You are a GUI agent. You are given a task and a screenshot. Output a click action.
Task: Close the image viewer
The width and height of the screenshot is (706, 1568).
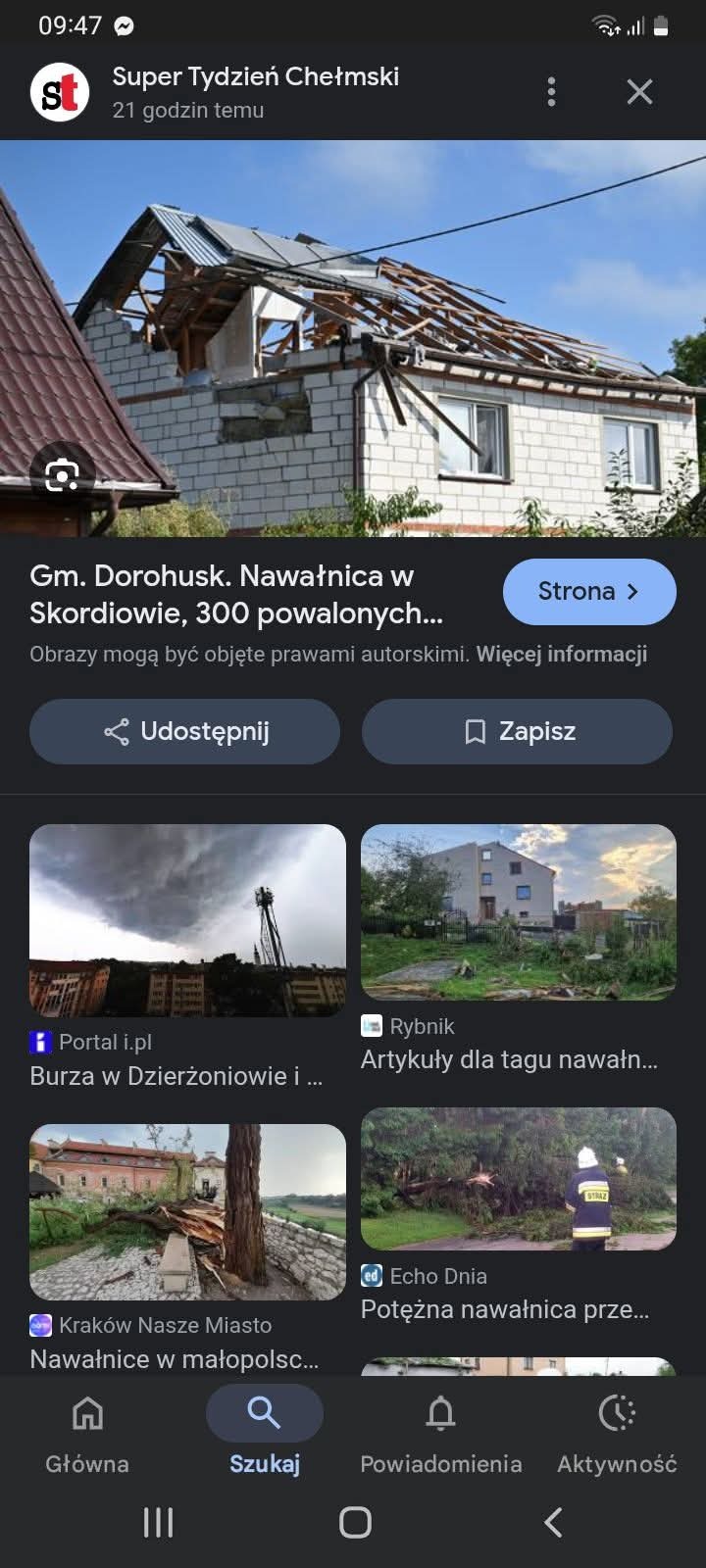click(639, 92)
